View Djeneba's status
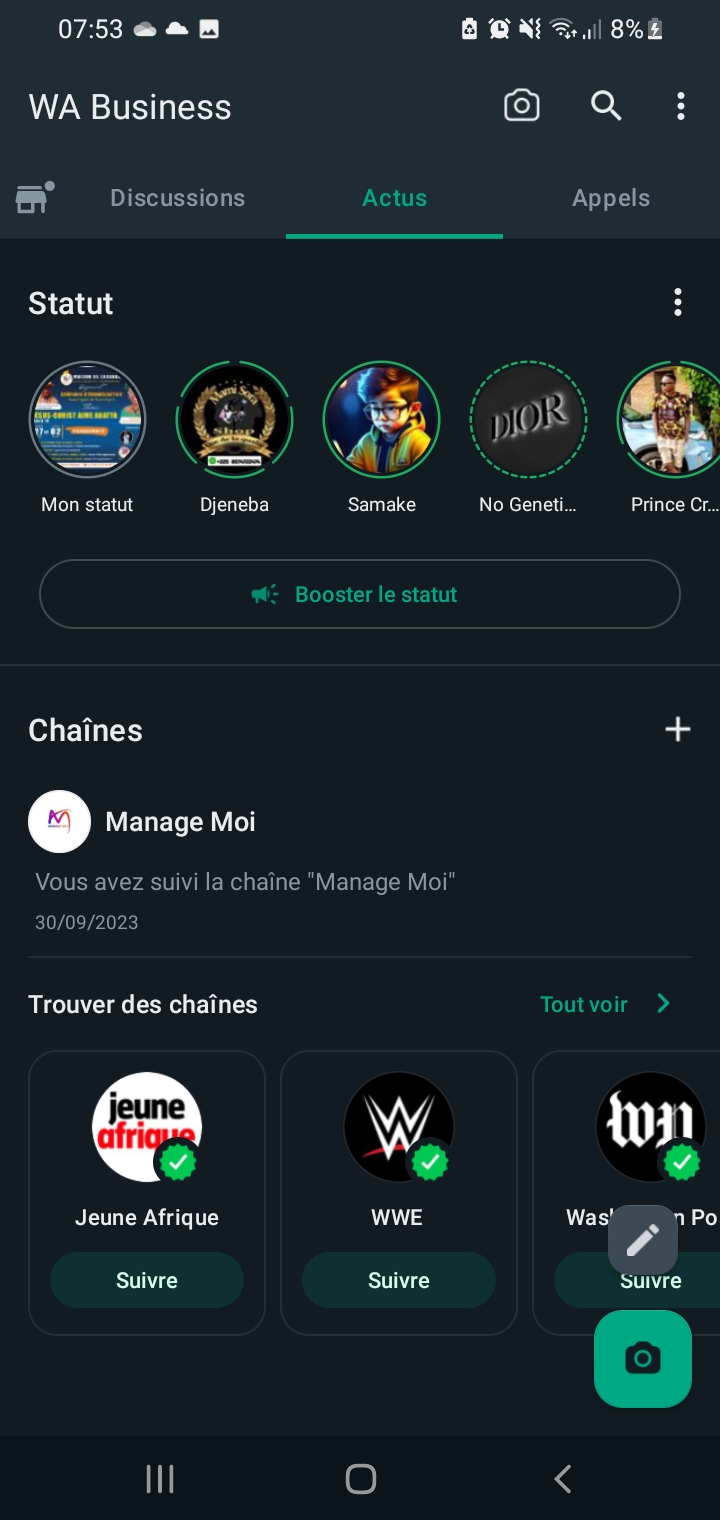Screen dimensions: 720x1520 [234, 420]
